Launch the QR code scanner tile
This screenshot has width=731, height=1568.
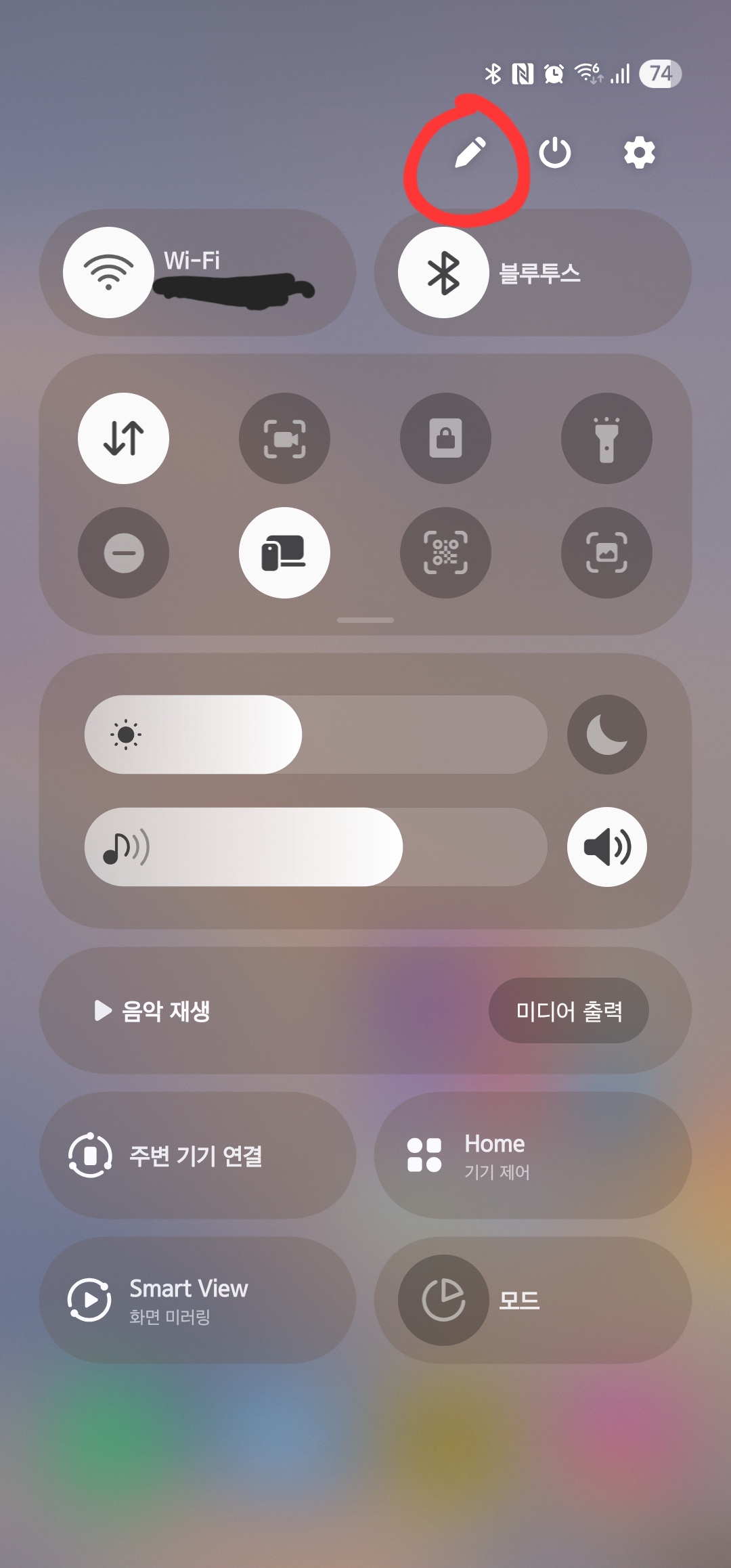tap(445, 553)
